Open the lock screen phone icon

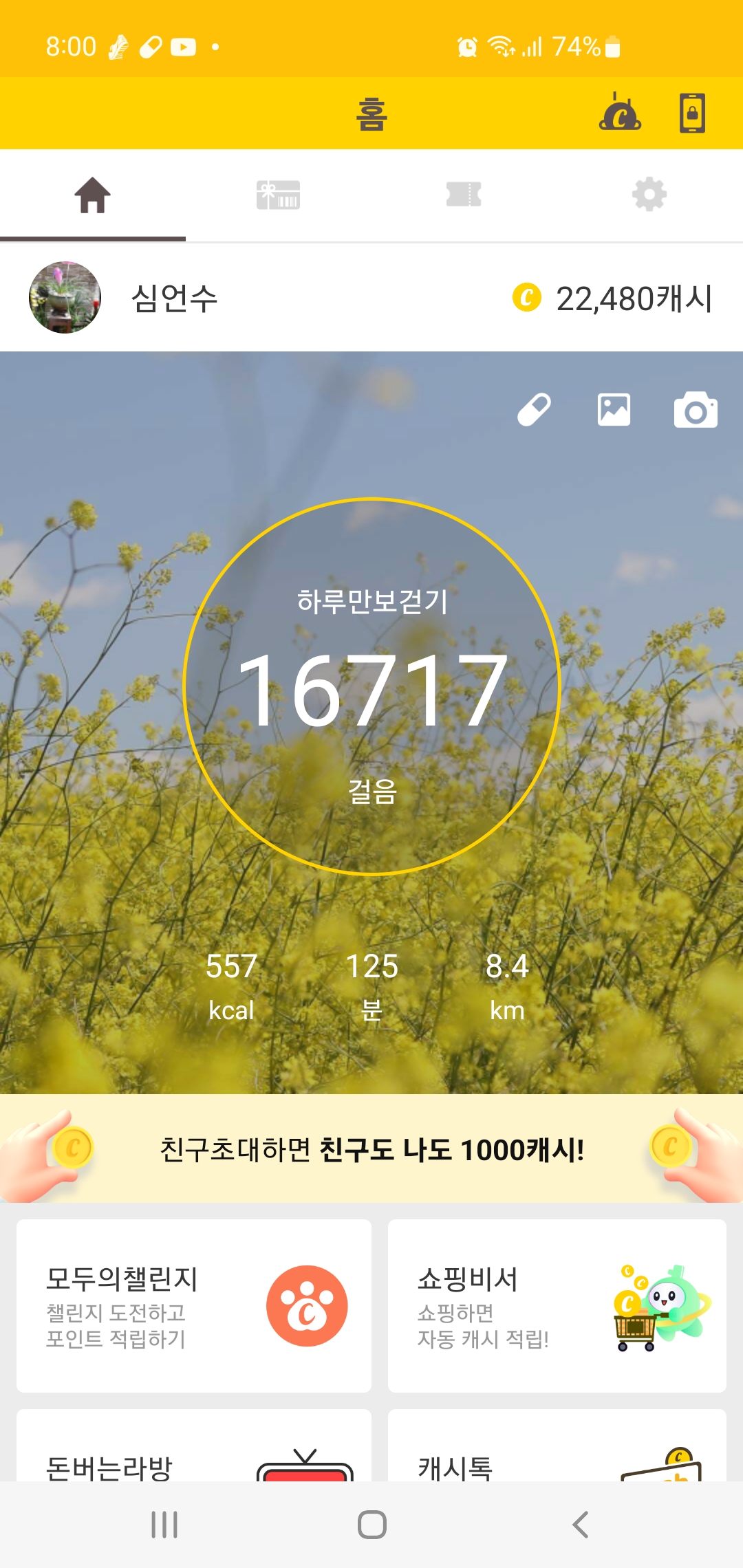692,113
